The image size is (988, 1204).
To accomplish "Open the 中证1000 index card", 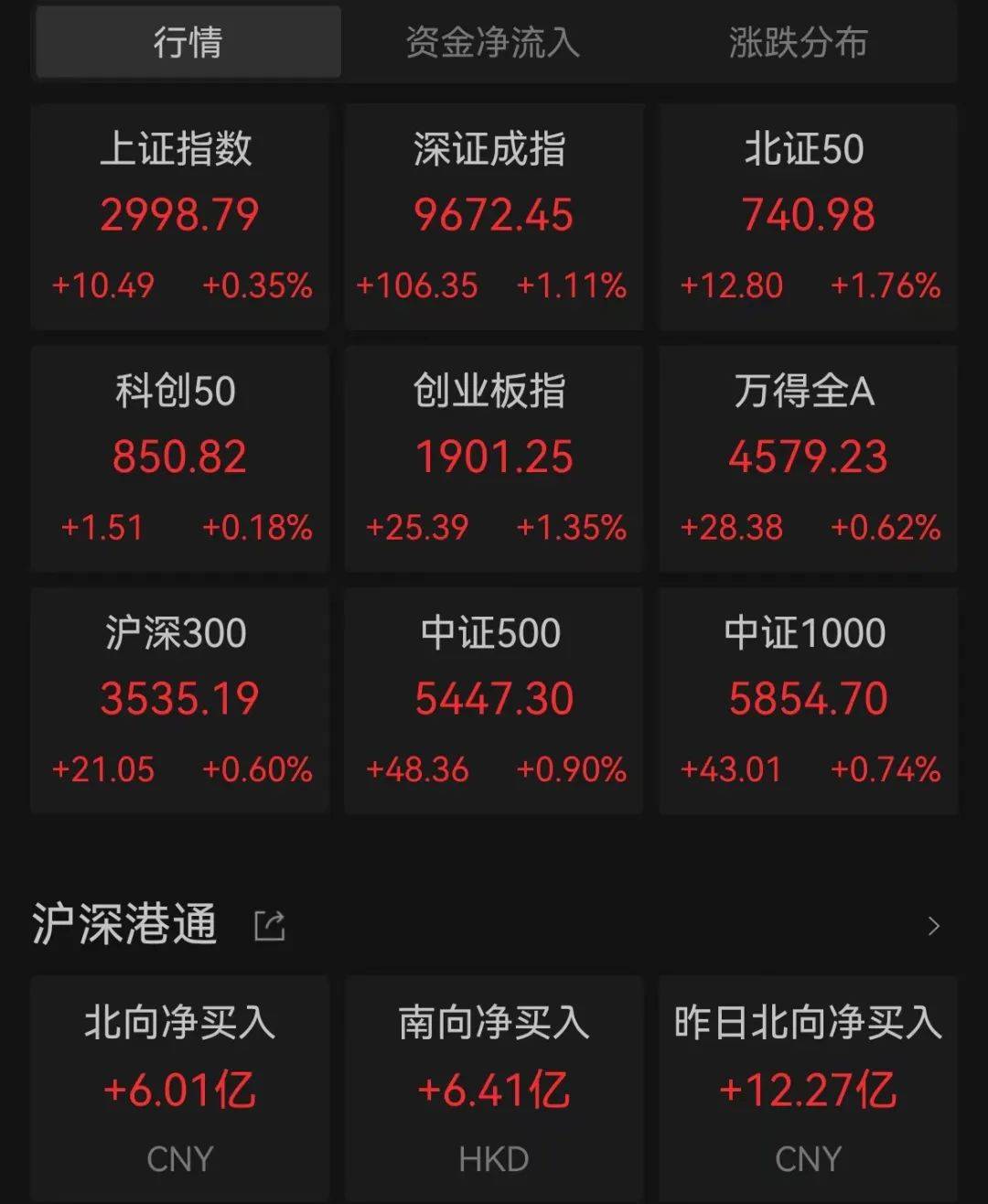I will pos(807,700).
